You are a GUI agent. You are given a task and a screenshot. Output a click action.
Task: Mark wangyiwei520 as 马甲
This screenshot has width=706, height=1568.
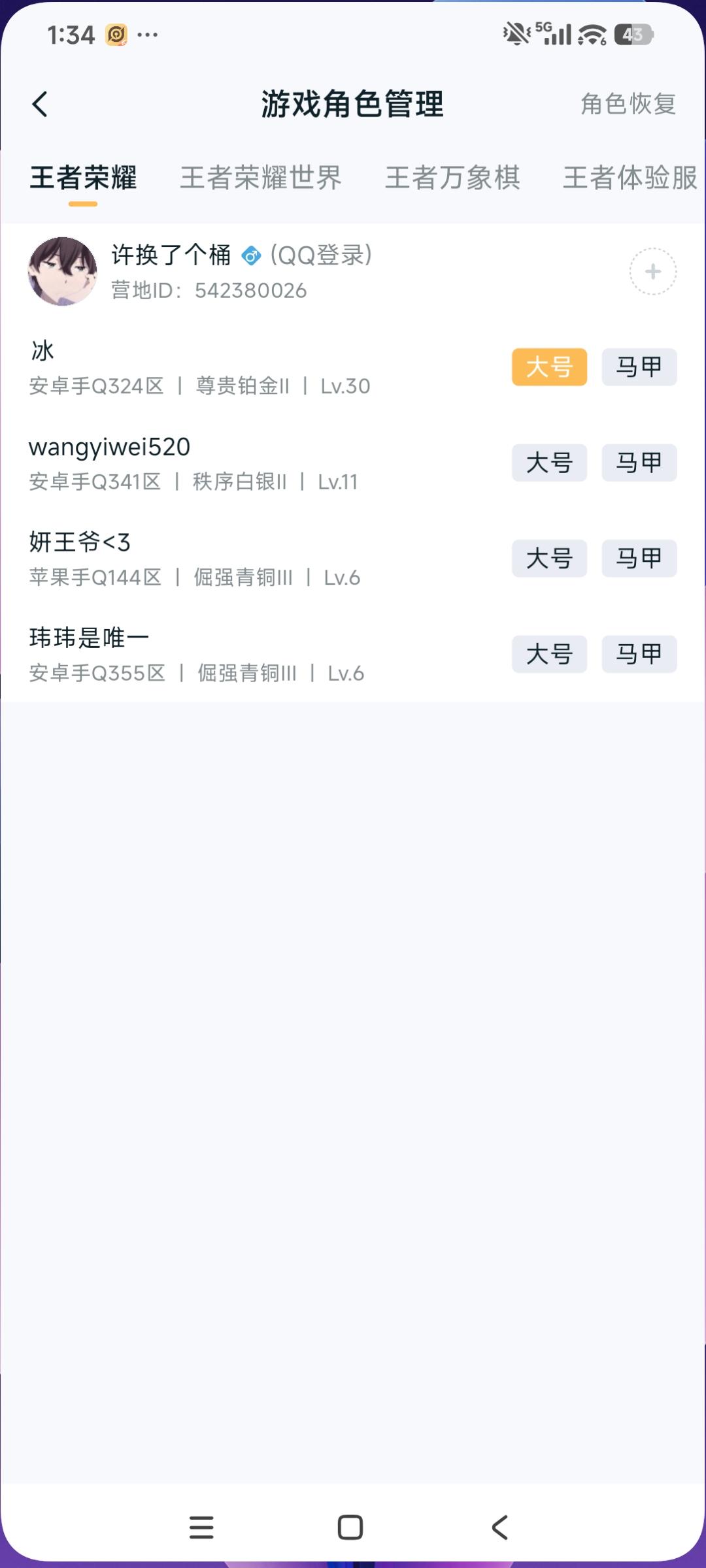tap(638, 463)
